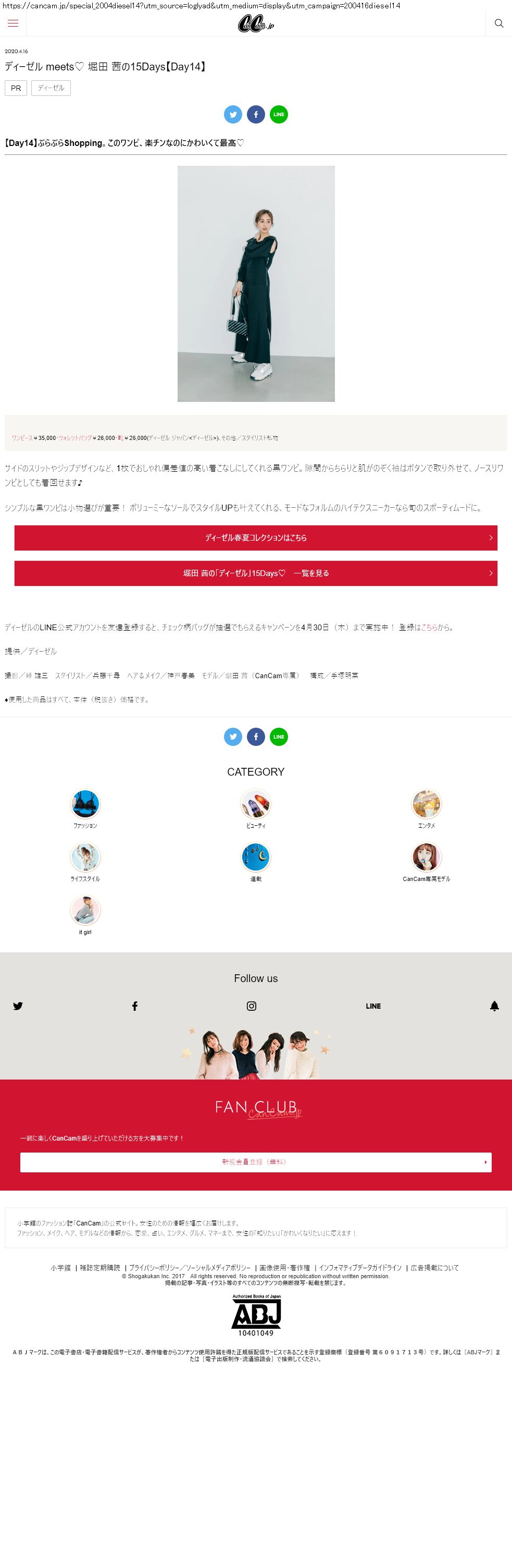Open the CanCam専属モデル category

click(426, 857)
